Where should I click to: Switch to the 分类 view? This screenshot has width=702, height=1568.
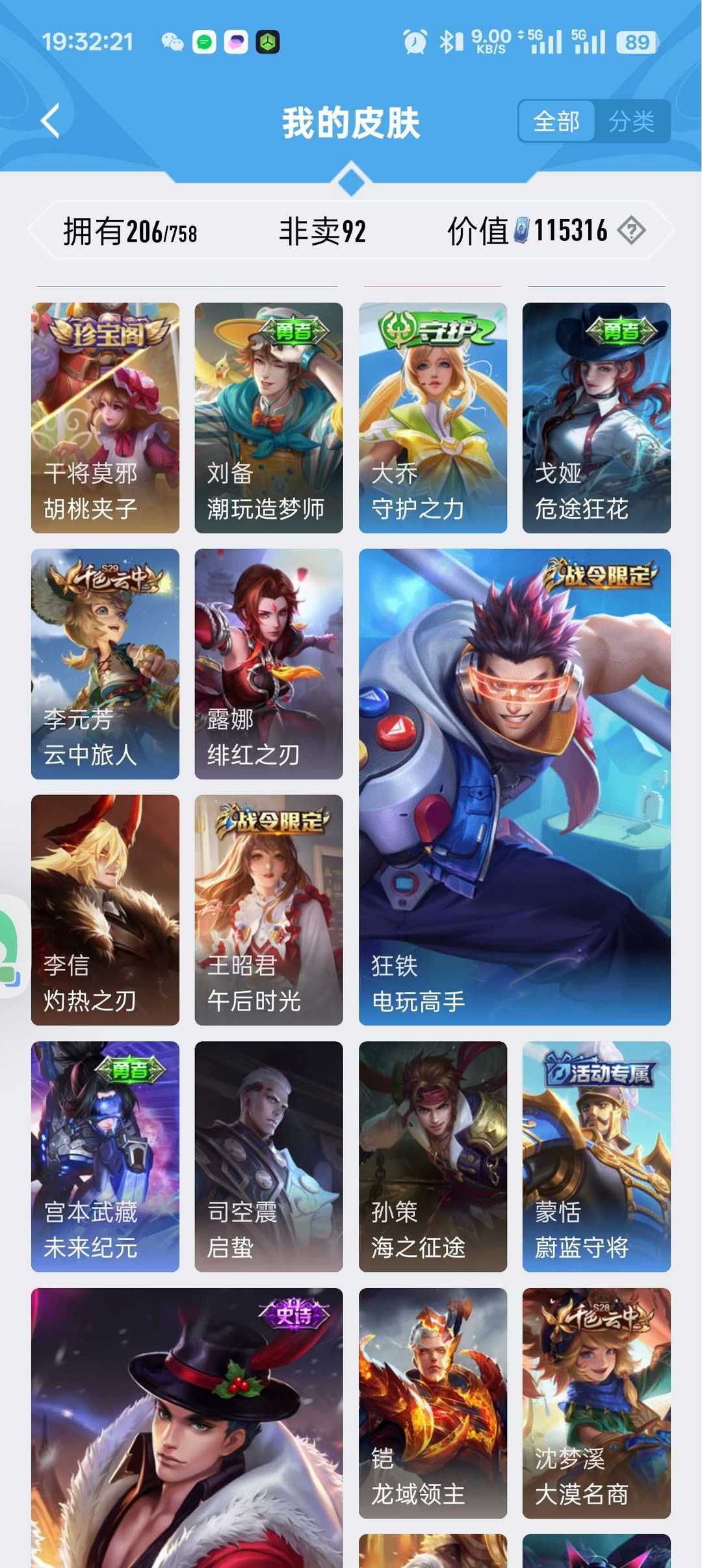click(631, 121)
